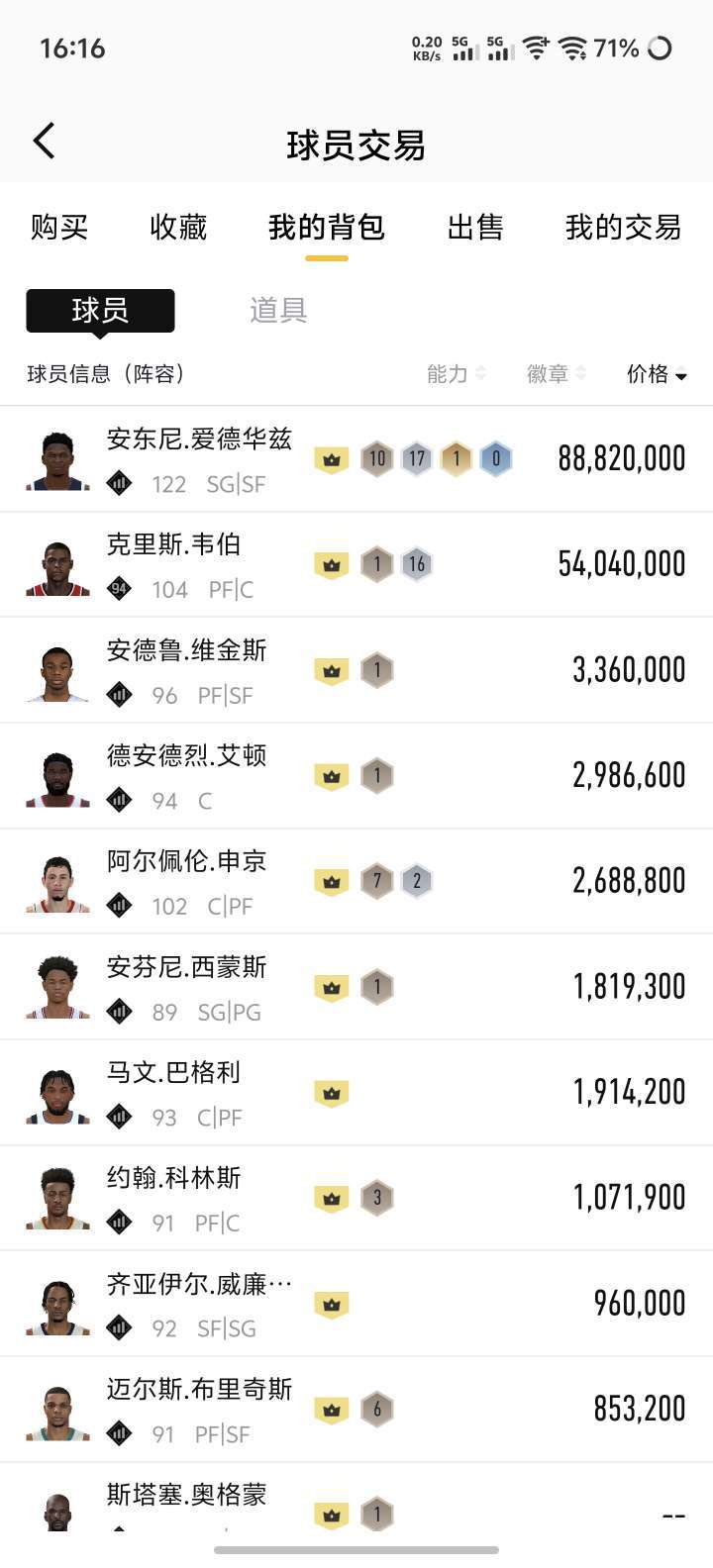Select the gold badge count icon for Alperen Sengun
Screen dimensions: 713x1568
[x=376, y=880]
